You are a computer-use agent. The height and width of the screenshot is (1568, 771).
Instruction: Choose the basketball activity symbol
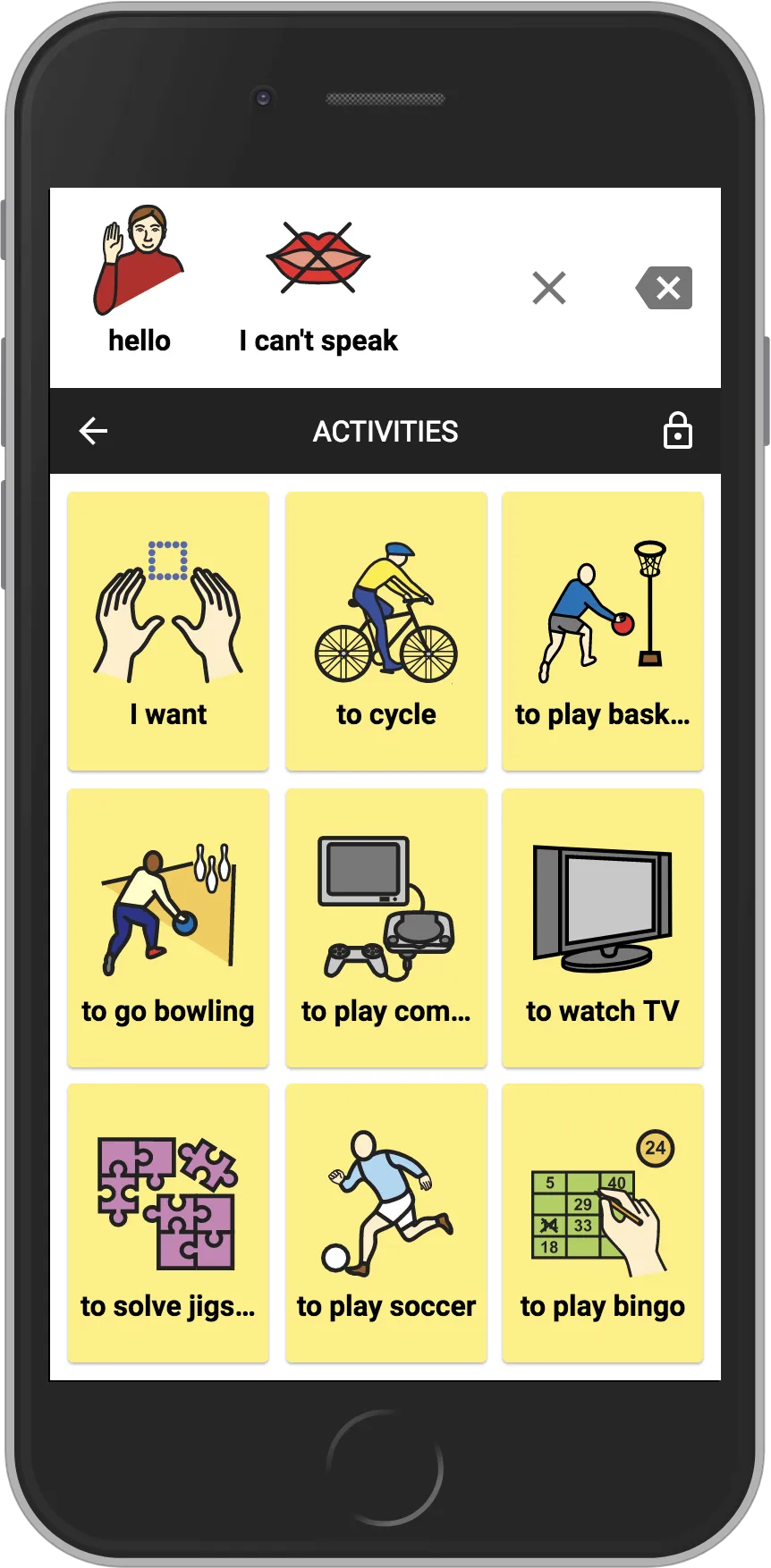602,626
